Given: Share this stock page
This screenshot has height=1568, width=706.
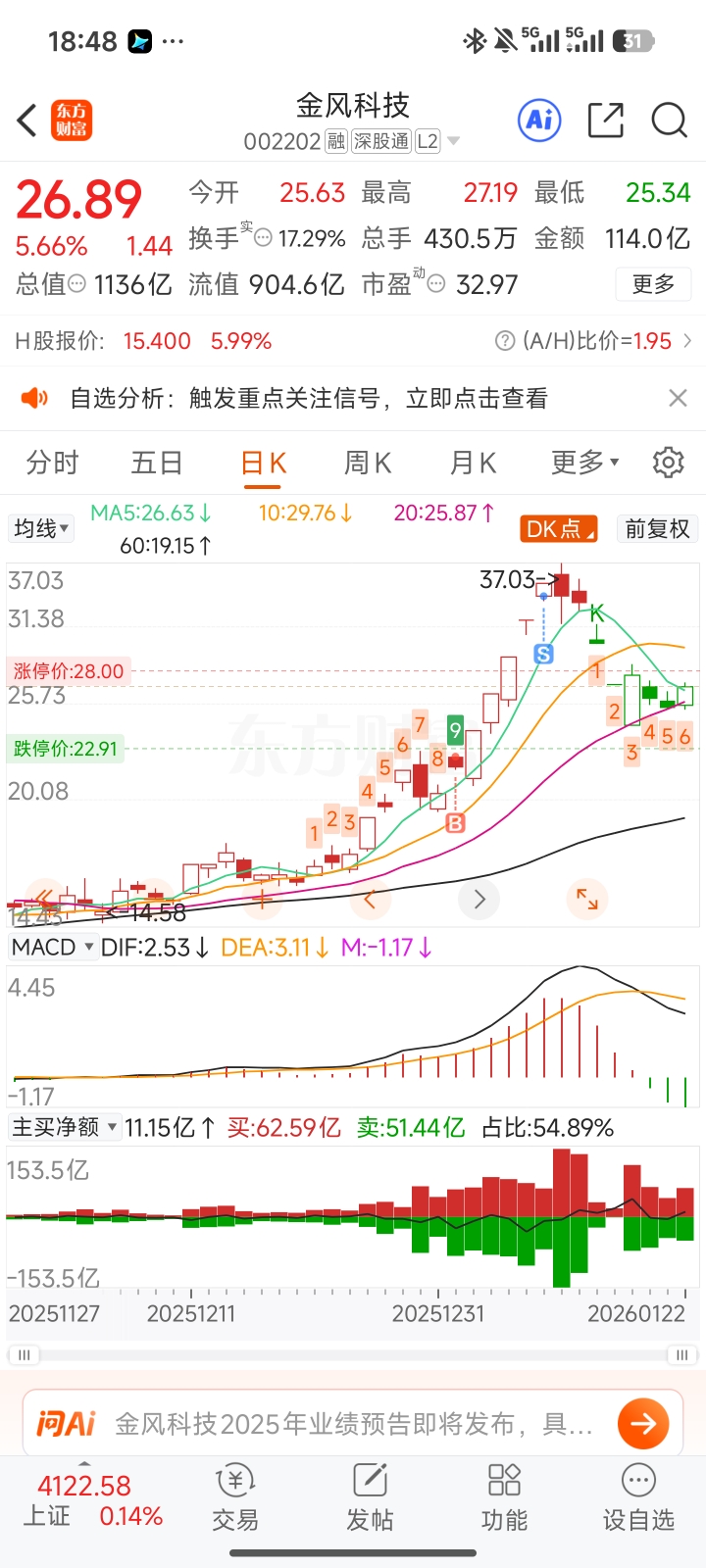Looking at the screenshot, I should click(x=605, y=121).
